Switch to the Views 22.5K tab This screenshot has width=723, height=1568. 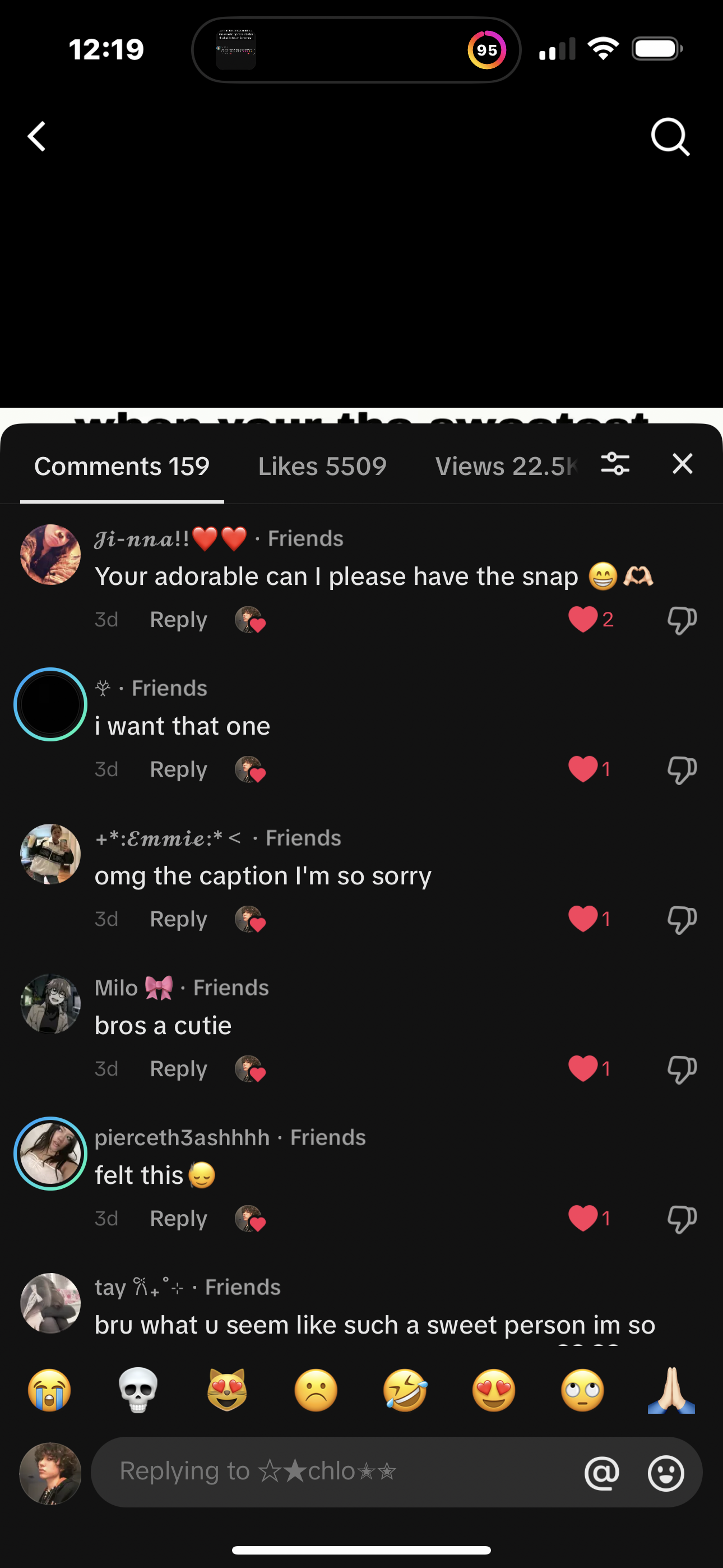tap(505, 466)
